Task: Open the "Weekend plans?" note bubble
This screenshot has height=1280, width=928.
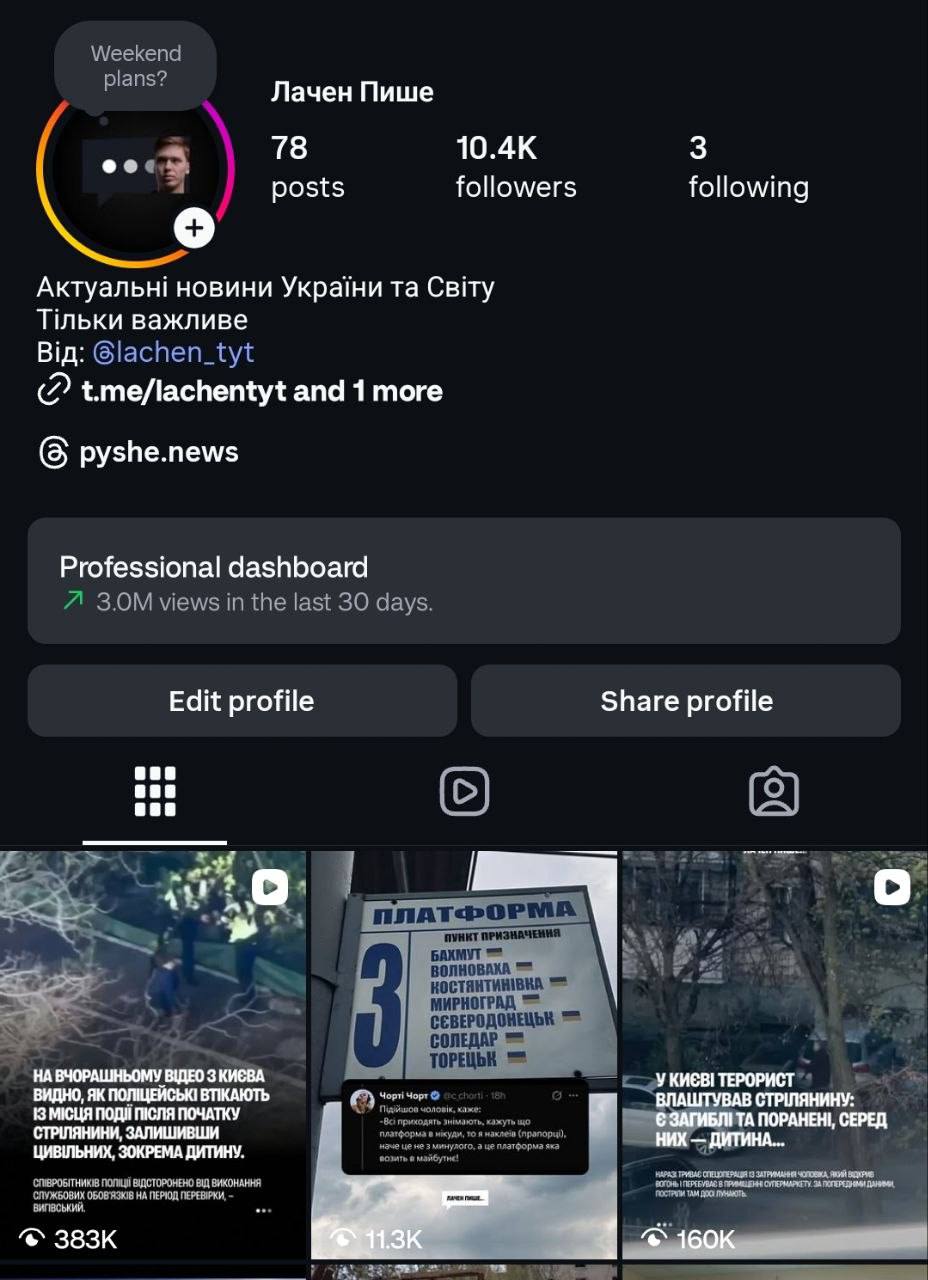Action: tap(136, 66)
